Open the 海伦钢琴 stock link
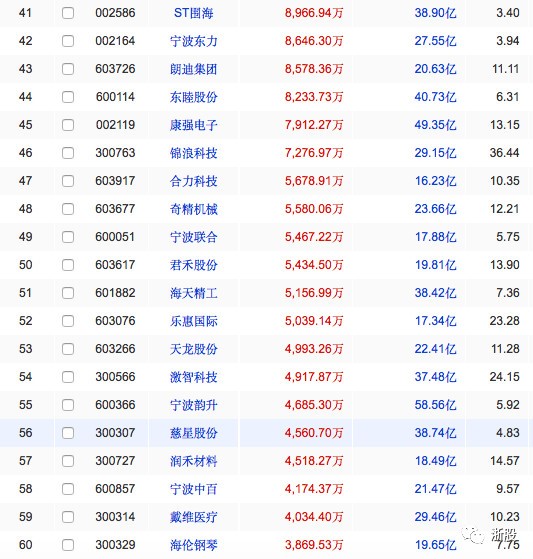Viewport: 533px width, 559px height. (194, 545)
